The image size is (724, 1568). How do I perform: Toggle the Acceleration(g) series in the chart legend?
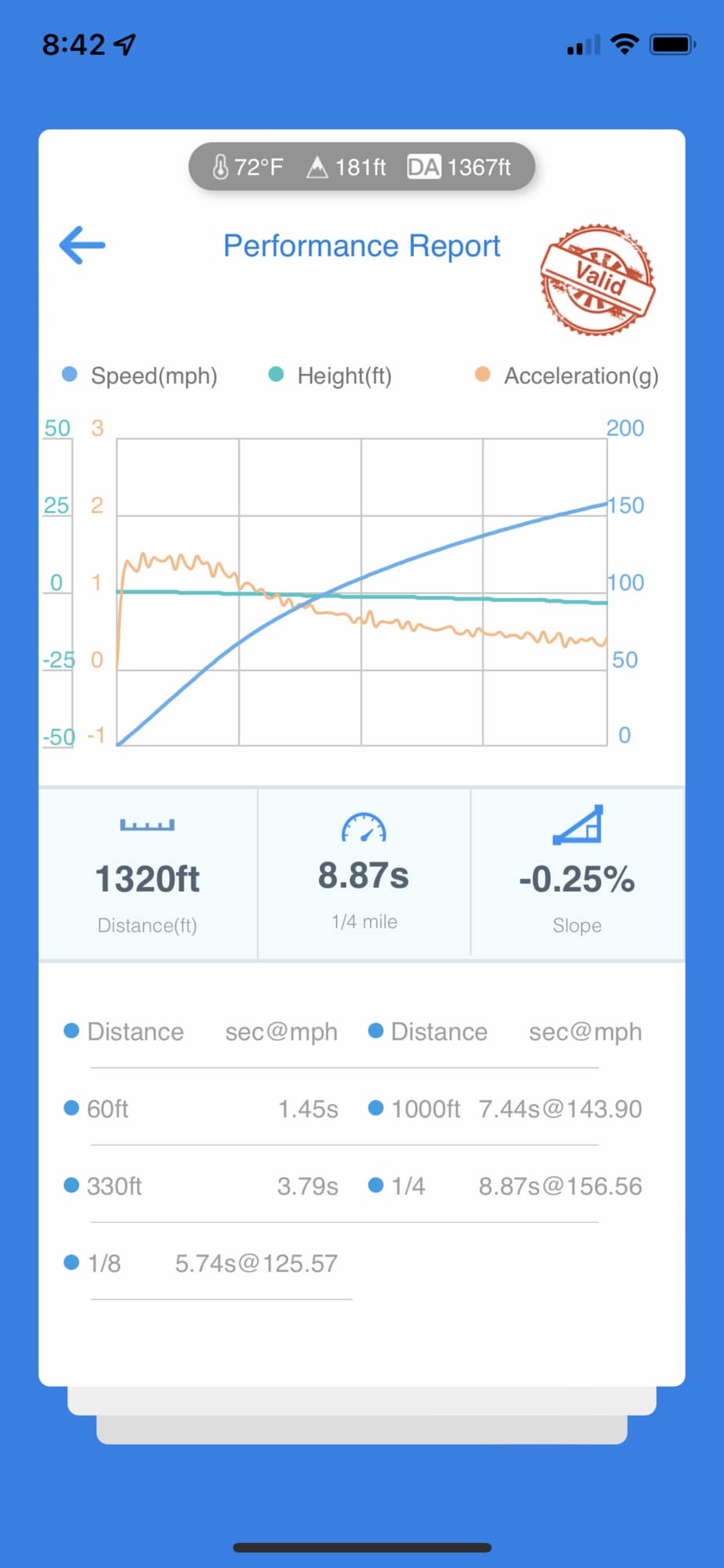click(567, 376)
